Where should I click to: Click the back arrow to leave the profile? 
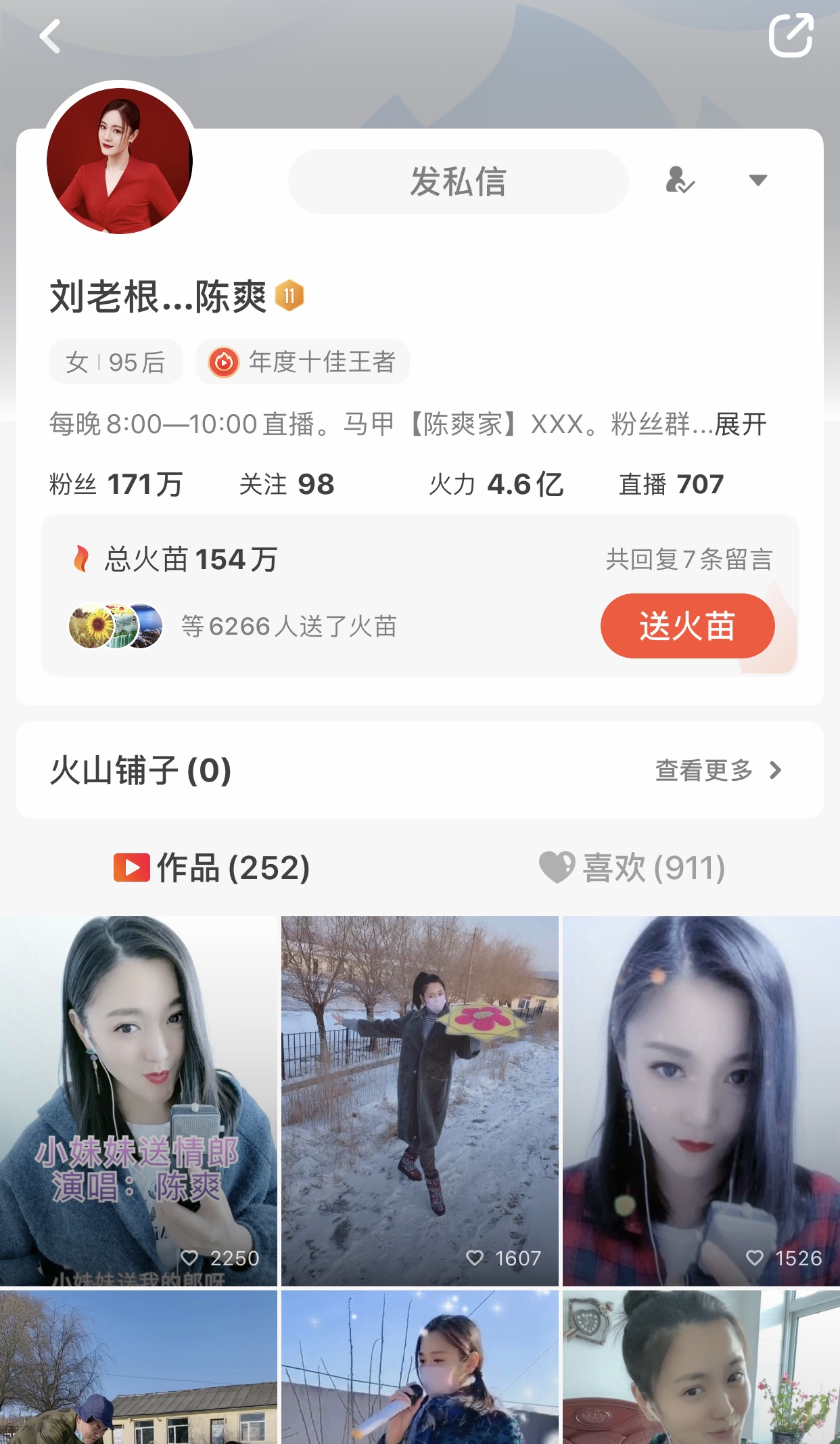49,37
